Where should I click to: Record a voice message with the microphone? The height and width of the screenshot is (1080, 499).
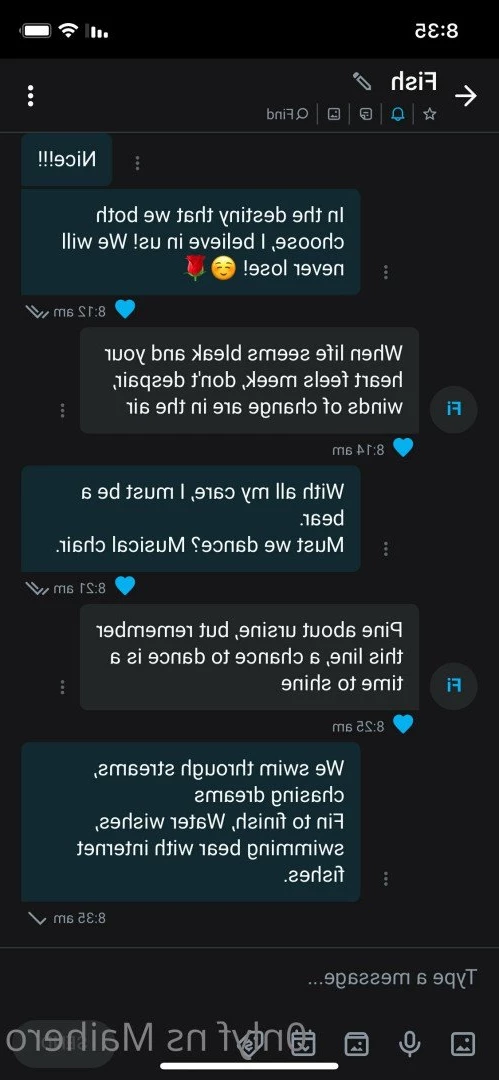[409, 1044]
